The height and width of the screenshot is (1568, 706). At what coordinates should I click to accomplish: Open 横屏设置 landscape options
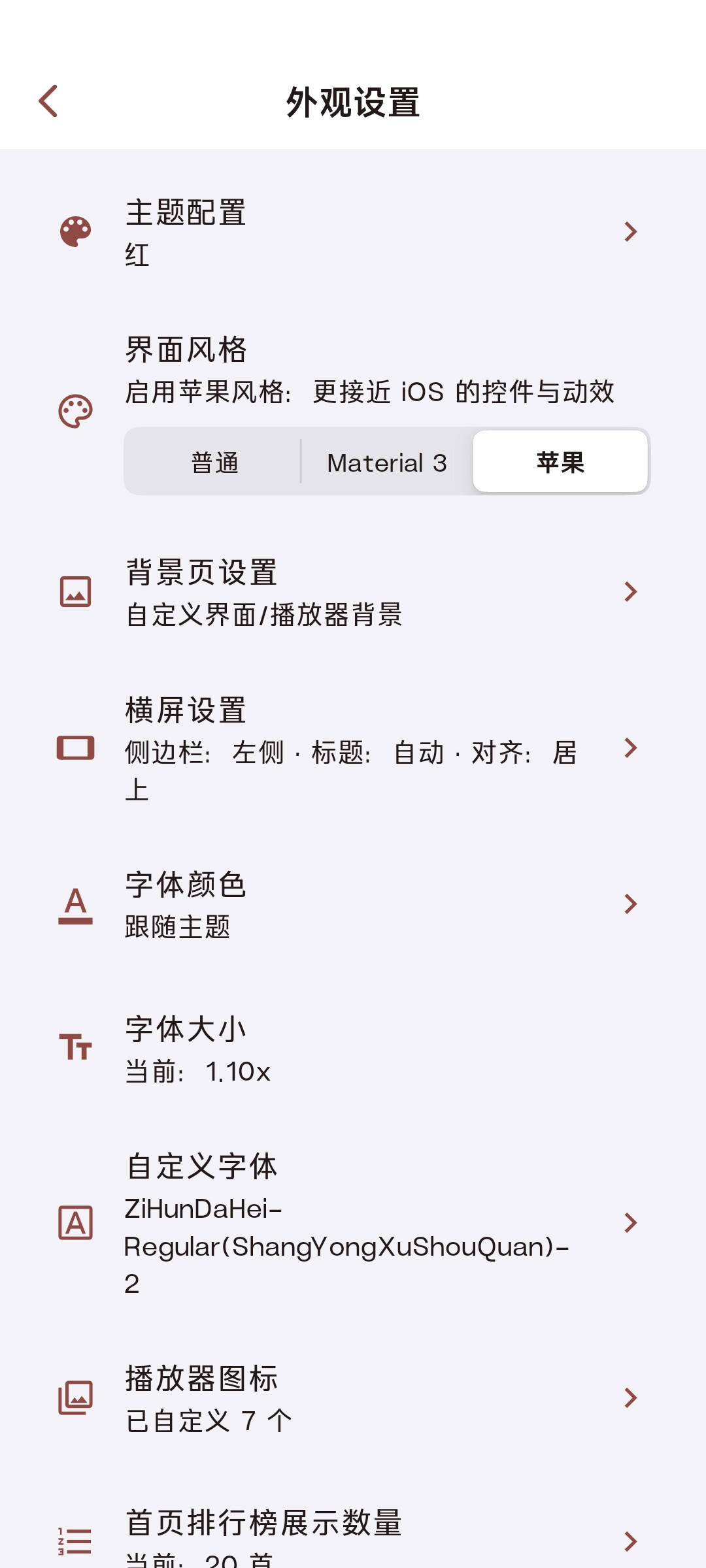point(353,749)
